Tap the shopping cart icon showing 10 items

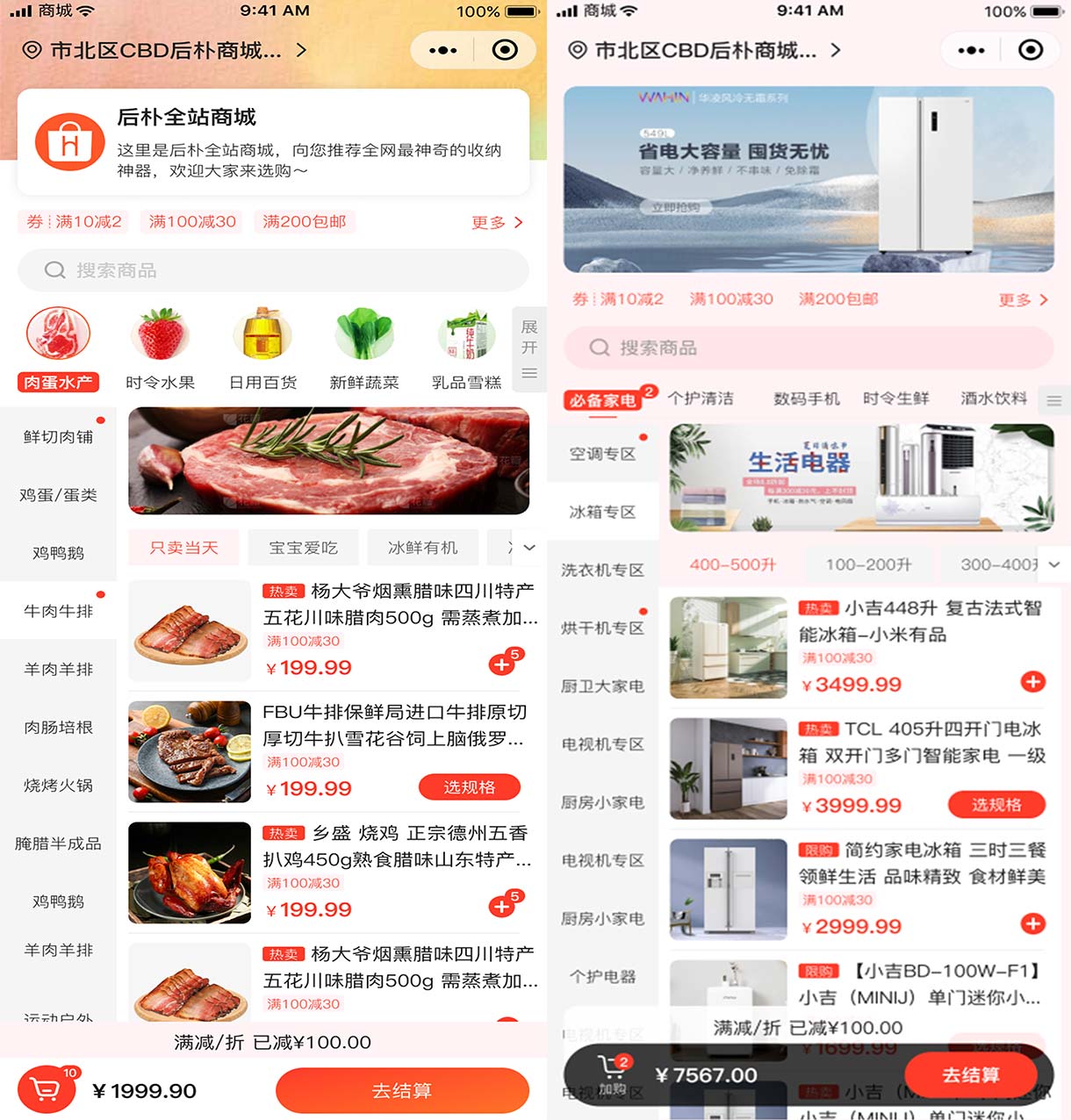coord(46,1089)
